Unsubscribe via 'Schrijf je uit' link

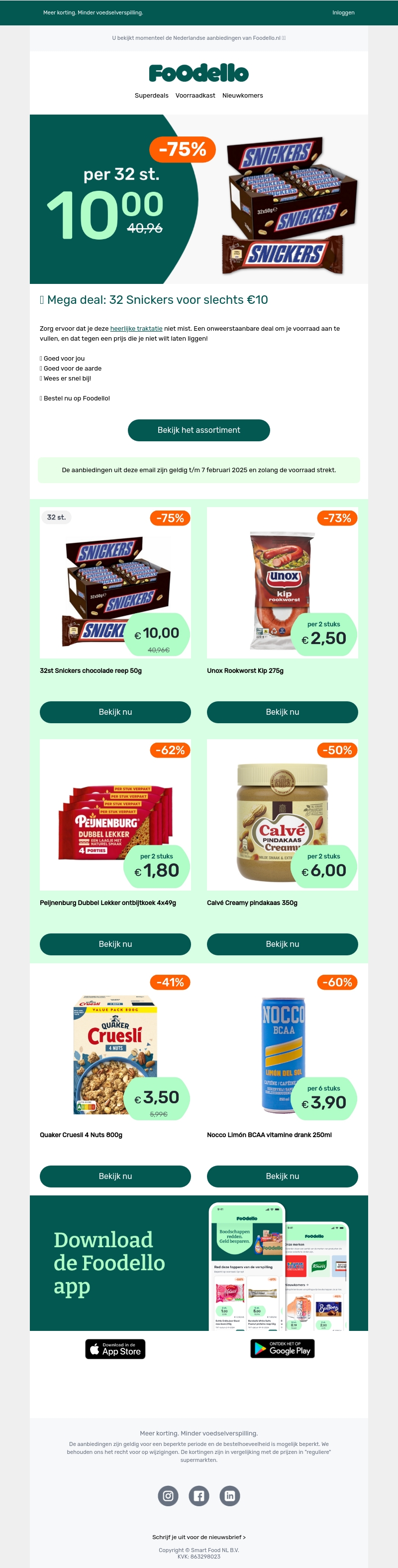coord(199,1537)
